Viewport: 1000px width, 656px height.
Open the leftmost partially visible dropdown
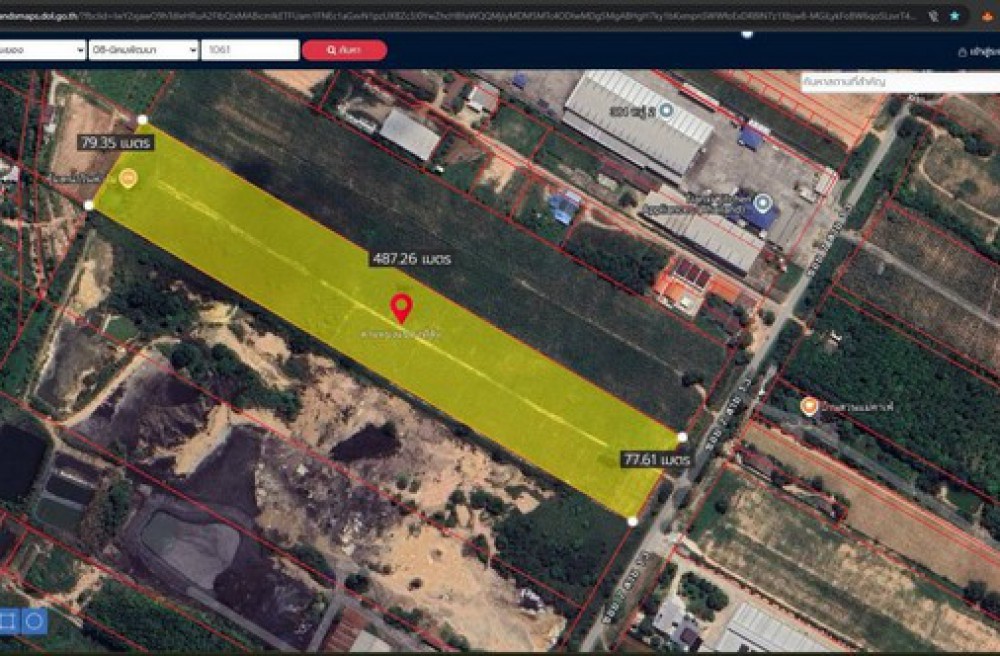point(40,50)
